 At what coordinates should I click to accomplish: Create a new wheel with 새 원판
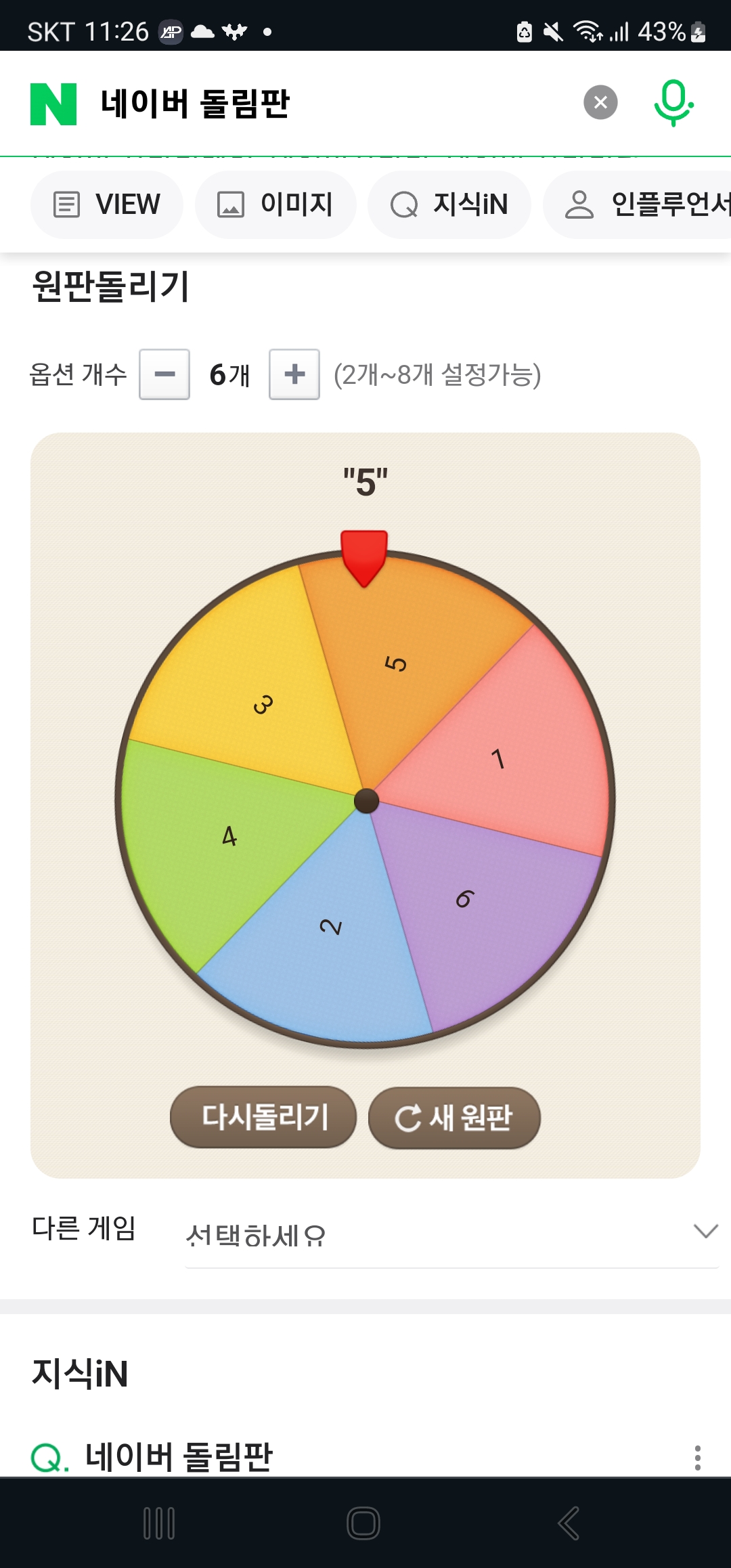pos(454,1118)
